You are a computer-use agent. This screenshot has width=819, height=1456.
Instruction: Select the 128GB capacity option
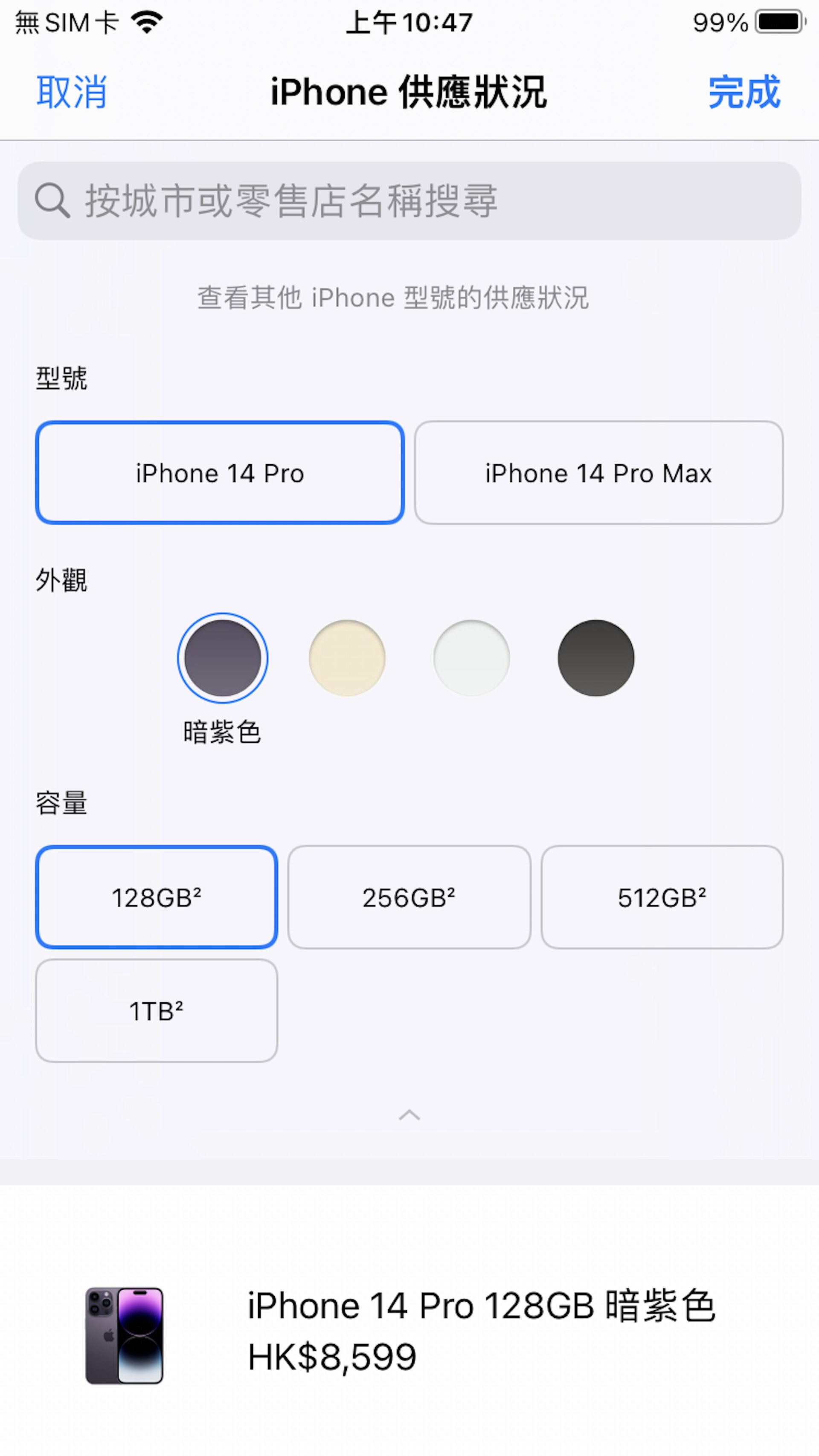[x=156, y=897]
